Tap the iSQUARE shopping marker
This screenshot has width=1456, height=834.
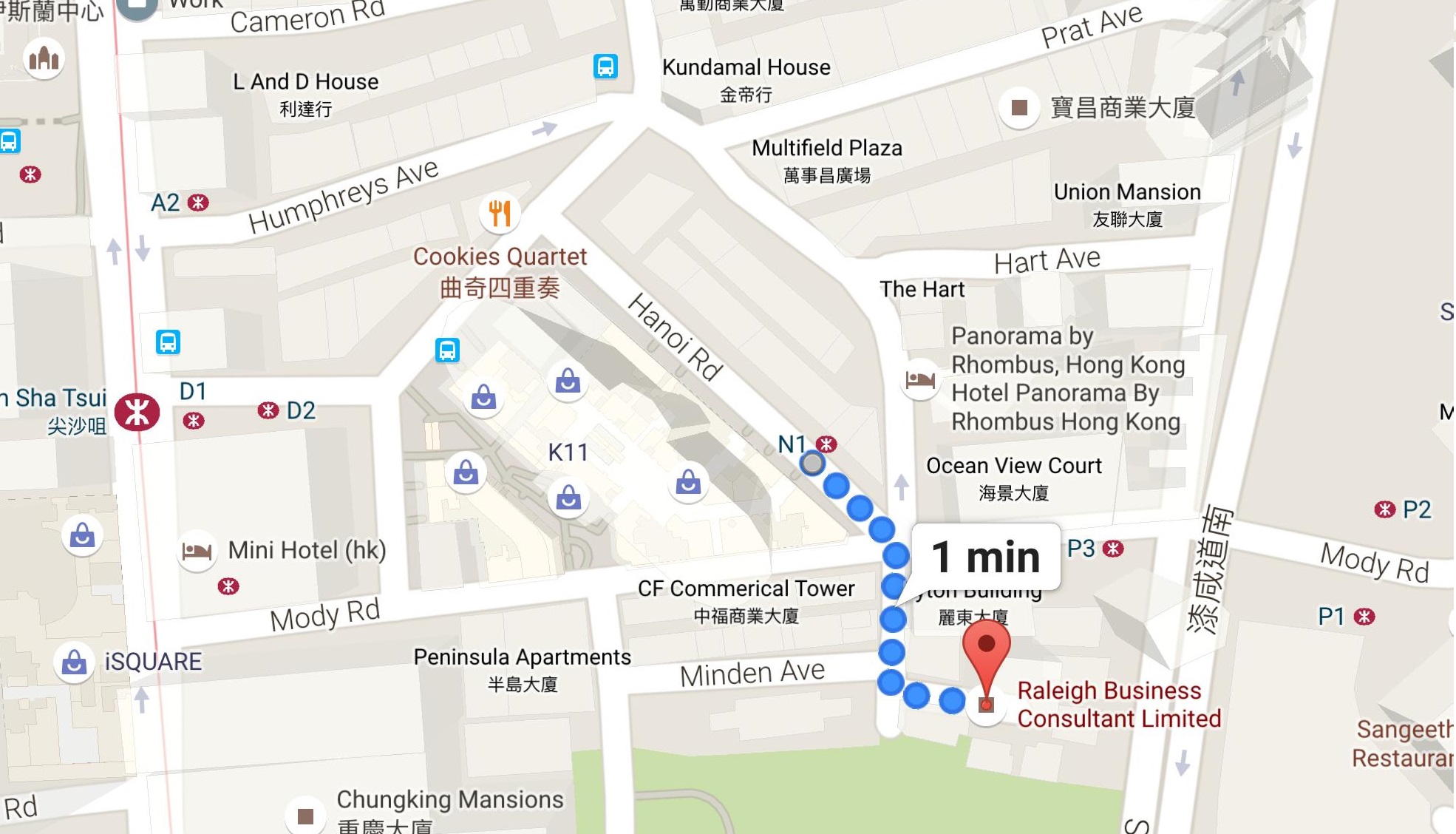[74, 662]
